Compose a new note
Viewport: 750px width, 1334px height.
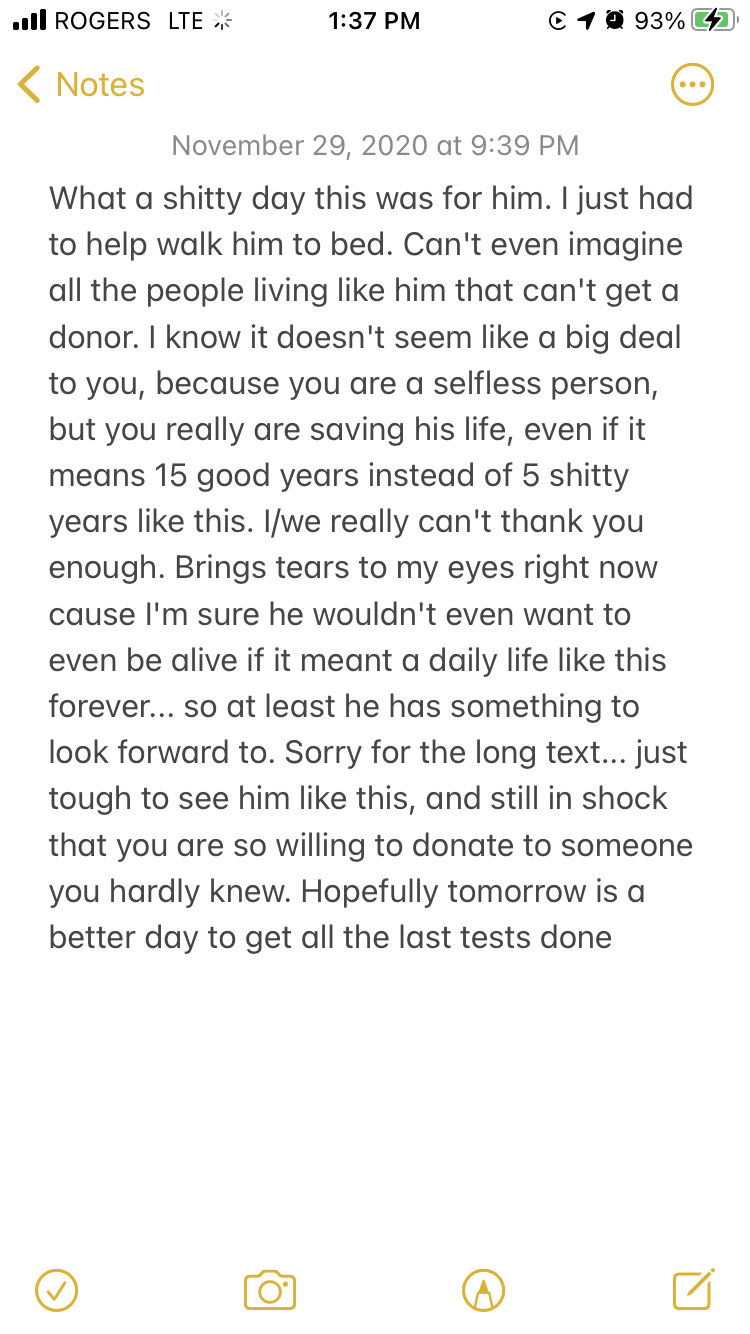694,1288
